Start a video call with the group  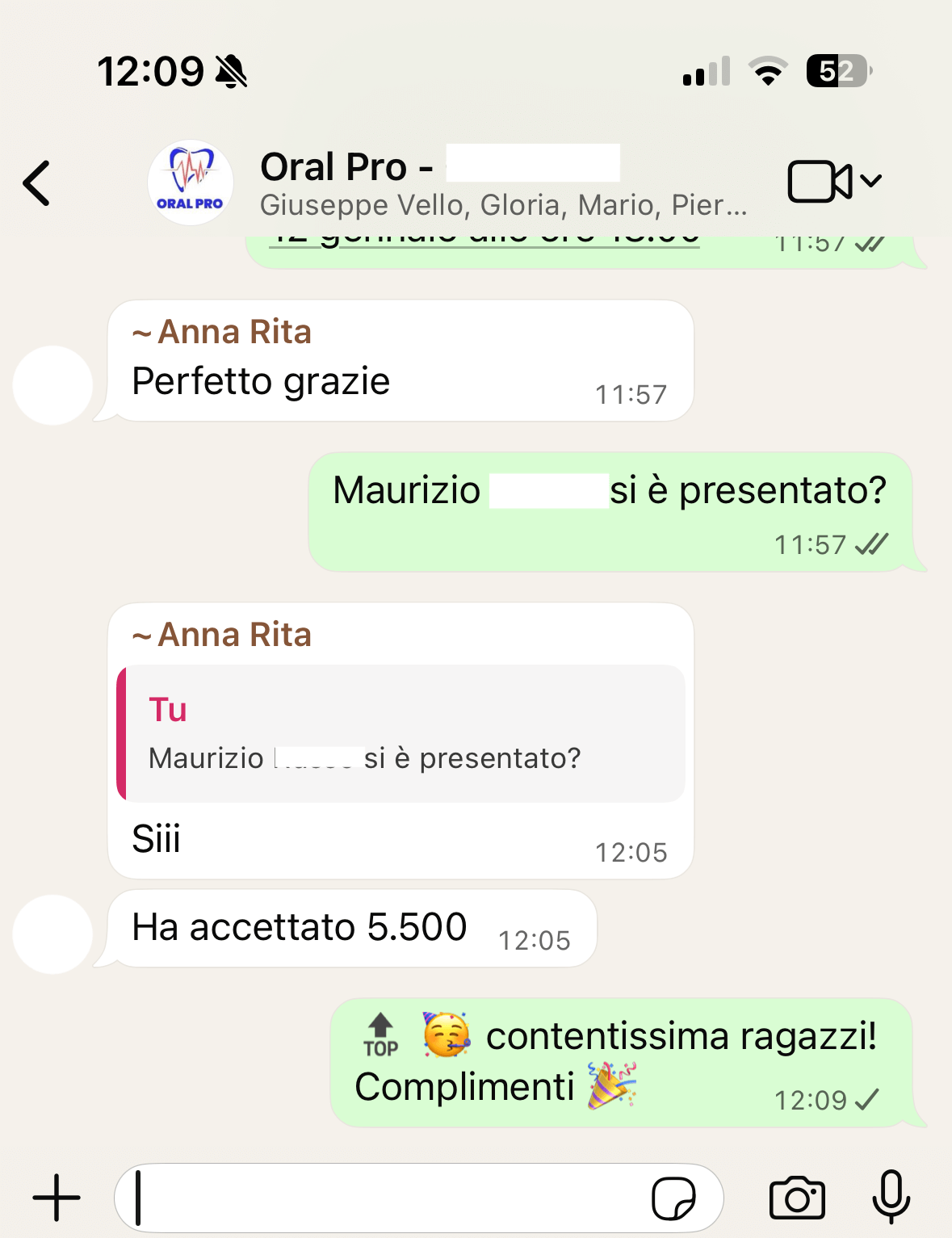click(819, 182)
